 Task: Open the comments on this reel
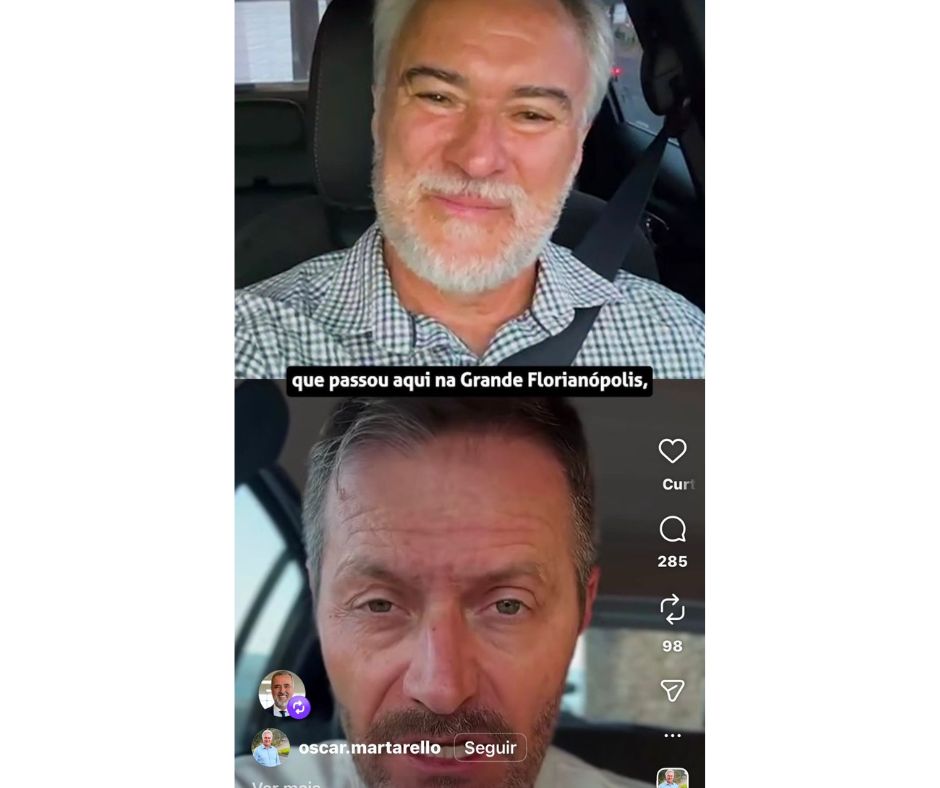coord(672,529)
